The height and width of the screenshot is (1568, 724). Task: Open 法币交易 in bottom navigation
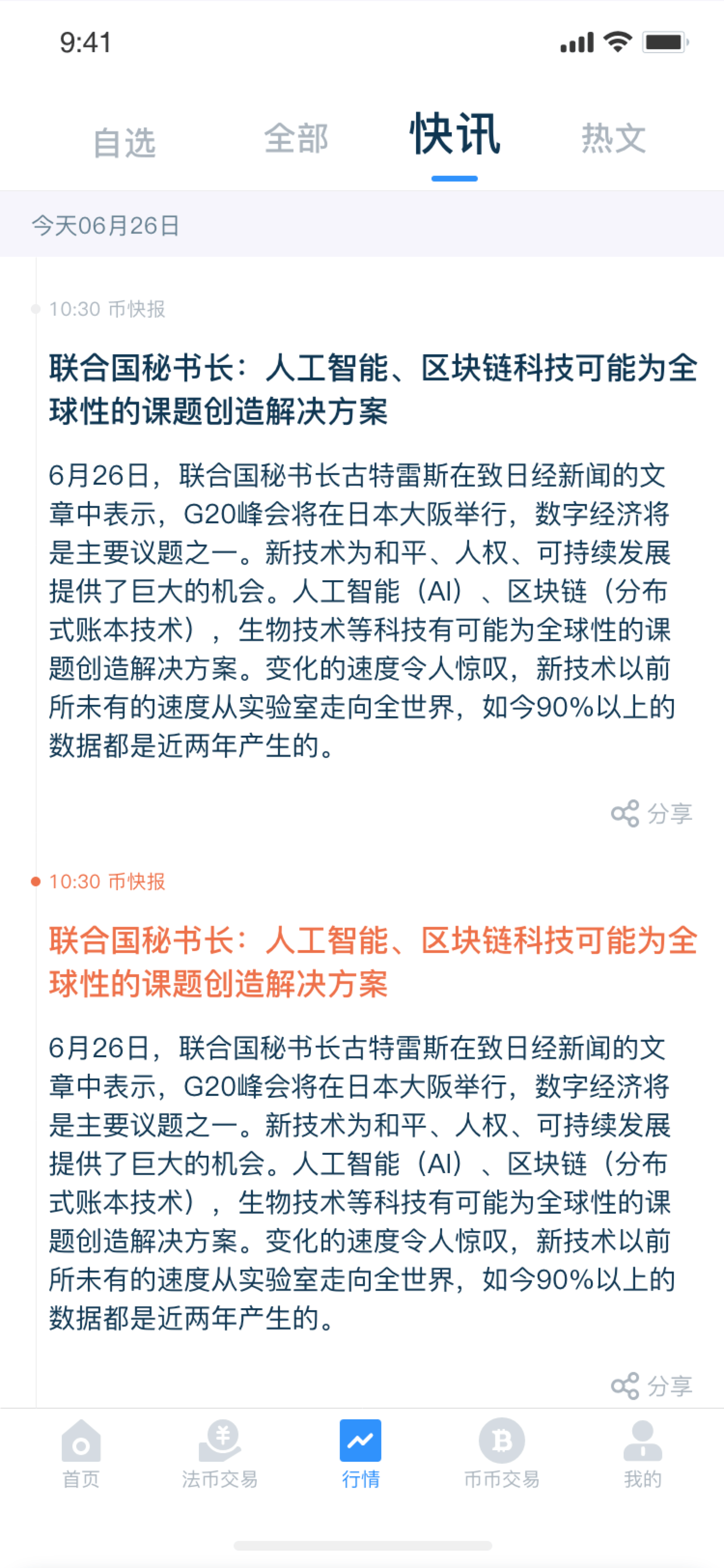coord(220,1454)
